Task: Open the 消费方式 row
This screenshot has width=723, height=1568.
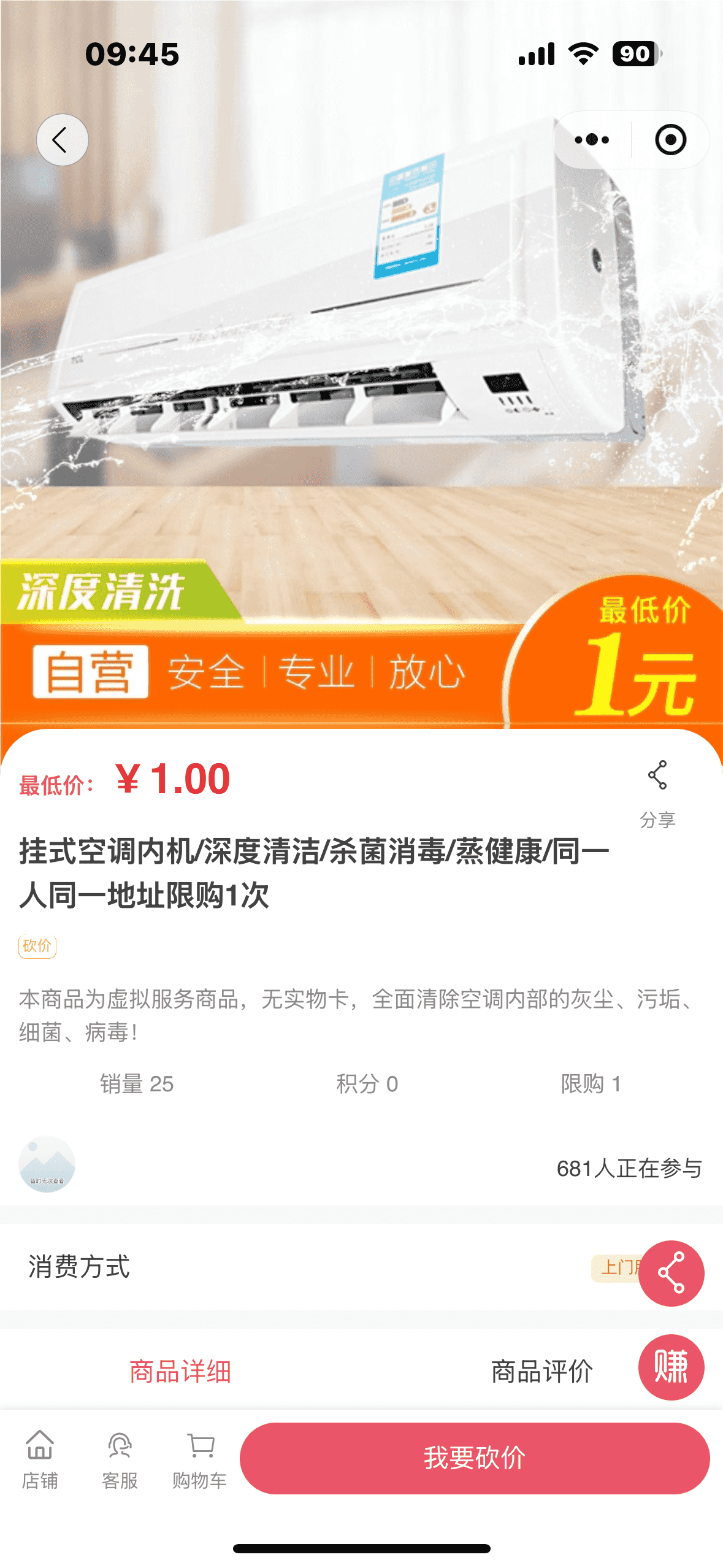Action: point(307,1267)
